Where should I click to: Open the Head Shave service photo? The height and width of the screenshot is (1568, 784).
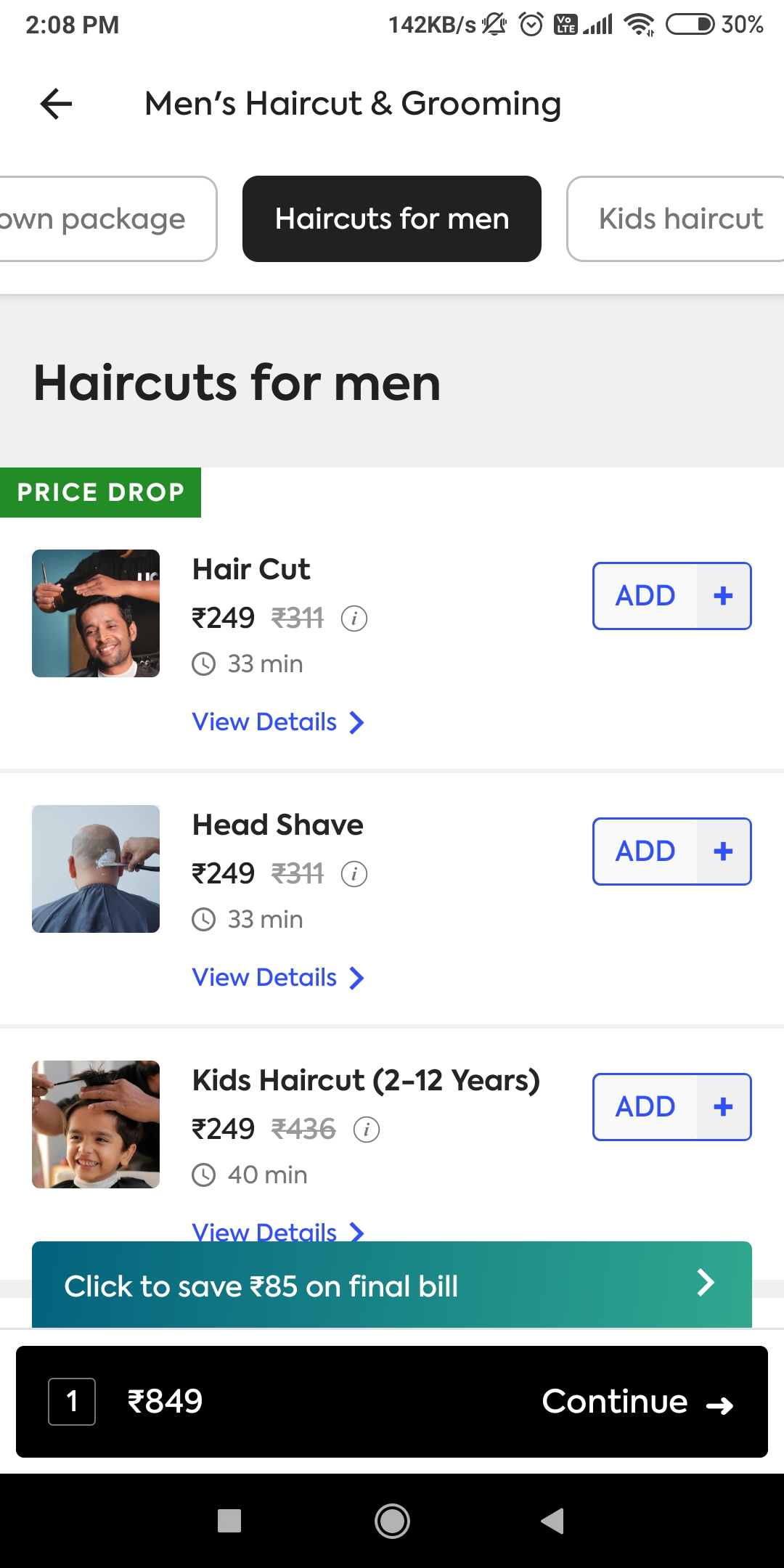[96, 869]
